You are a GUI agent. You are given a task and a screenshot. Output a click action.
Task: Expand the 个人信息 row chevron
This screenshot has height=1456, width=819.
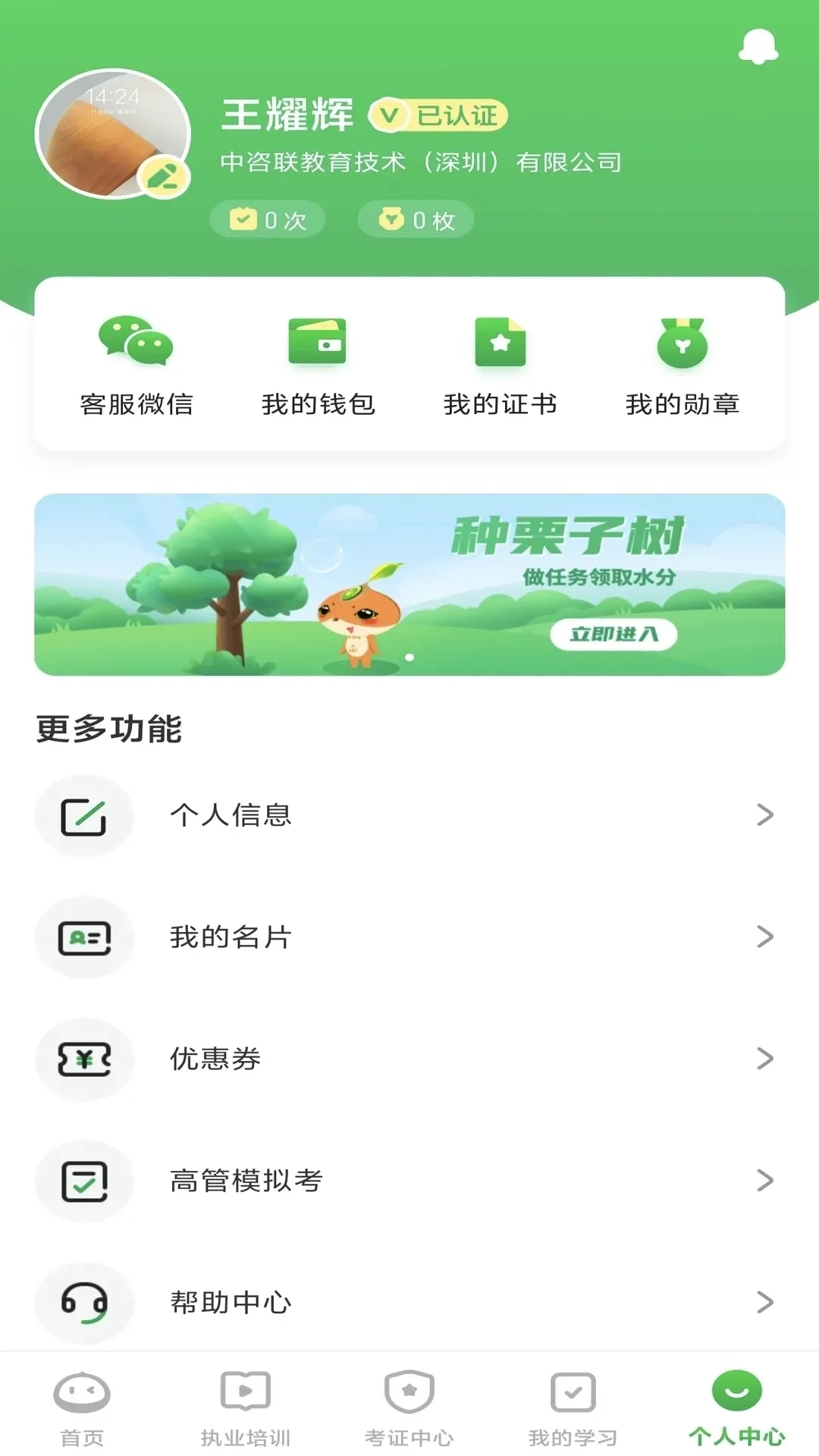[x=764, y=815]
